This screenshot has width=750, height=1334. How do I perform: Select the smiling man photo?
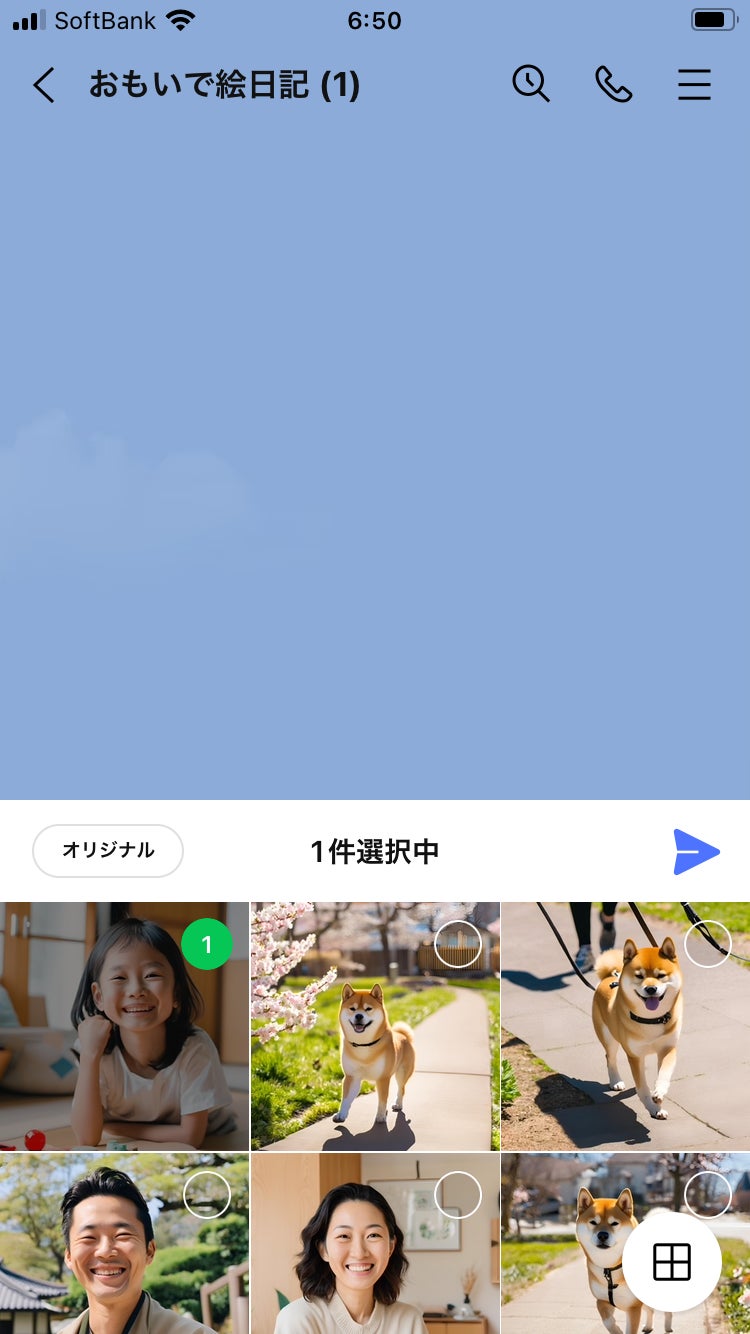coord(207,1194)
